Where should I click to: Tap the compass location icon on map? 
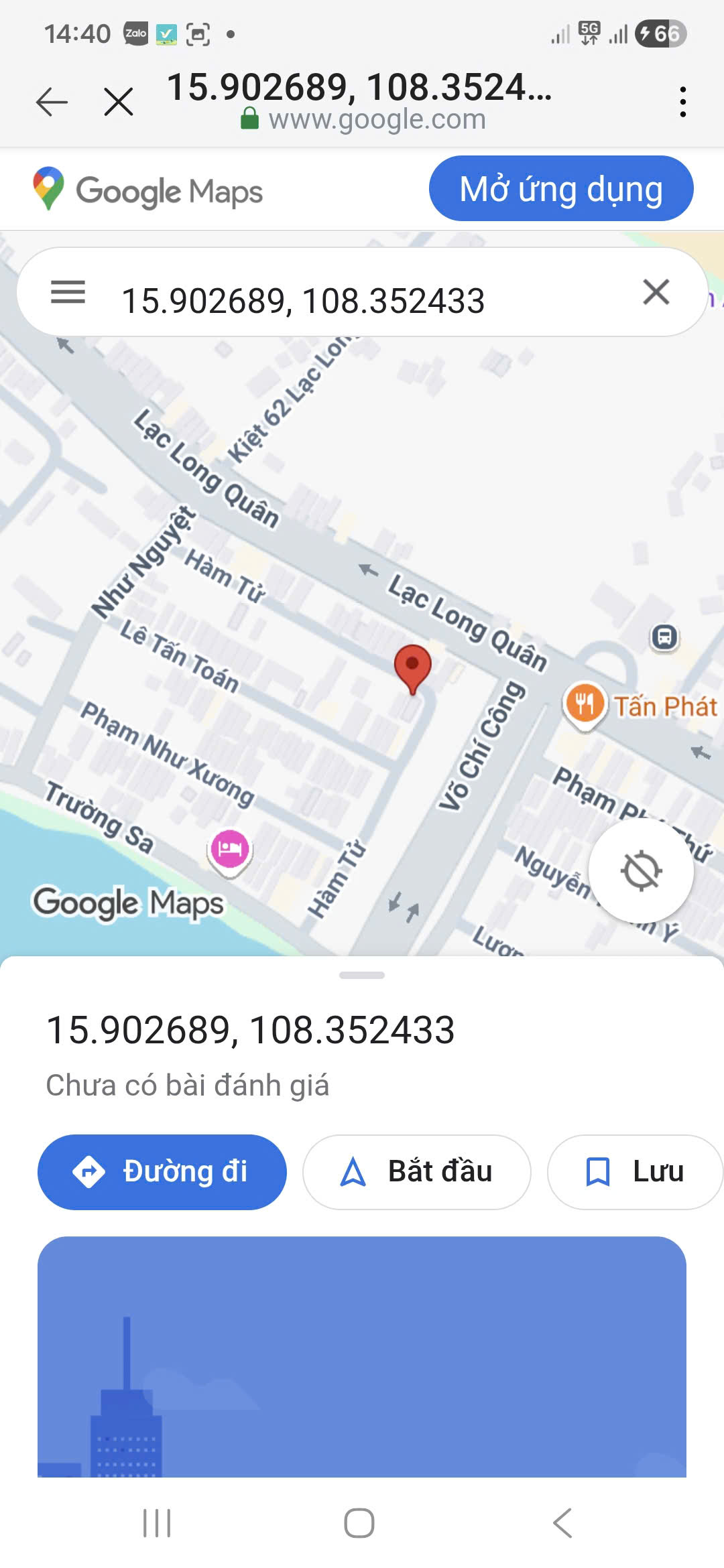[x=642, y=871]
